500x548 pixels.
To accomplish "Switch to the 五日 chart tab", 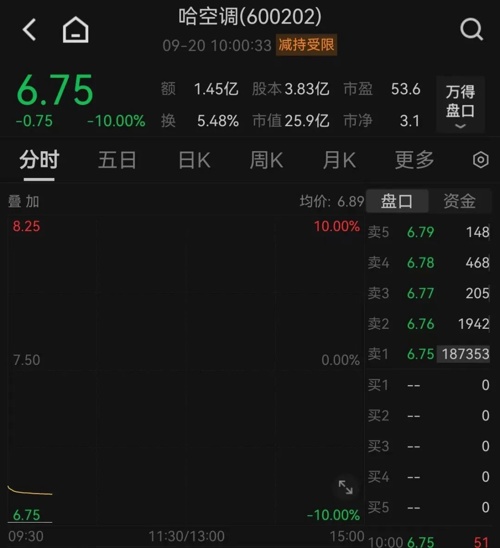I will click(x=117, y=160).
